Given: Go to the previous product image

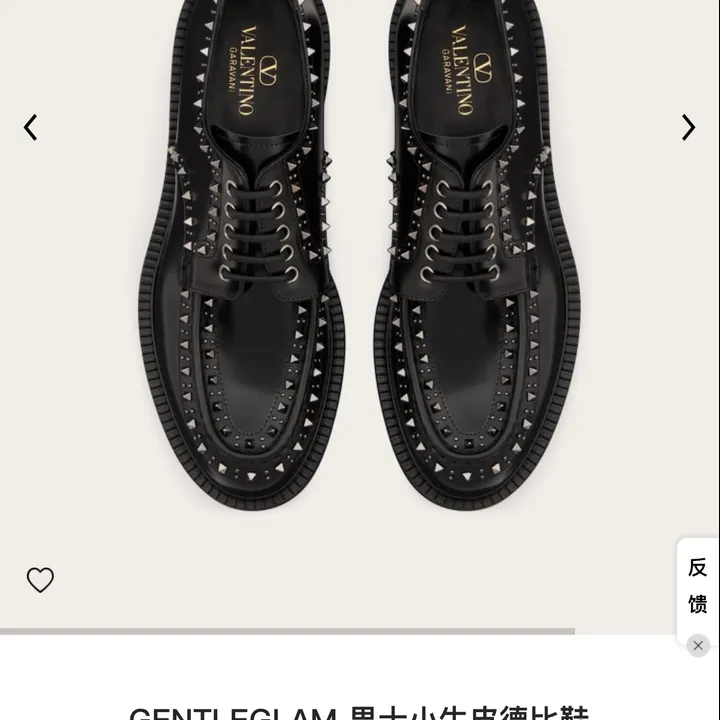Looking at the screenshot, I should [31, 127].
